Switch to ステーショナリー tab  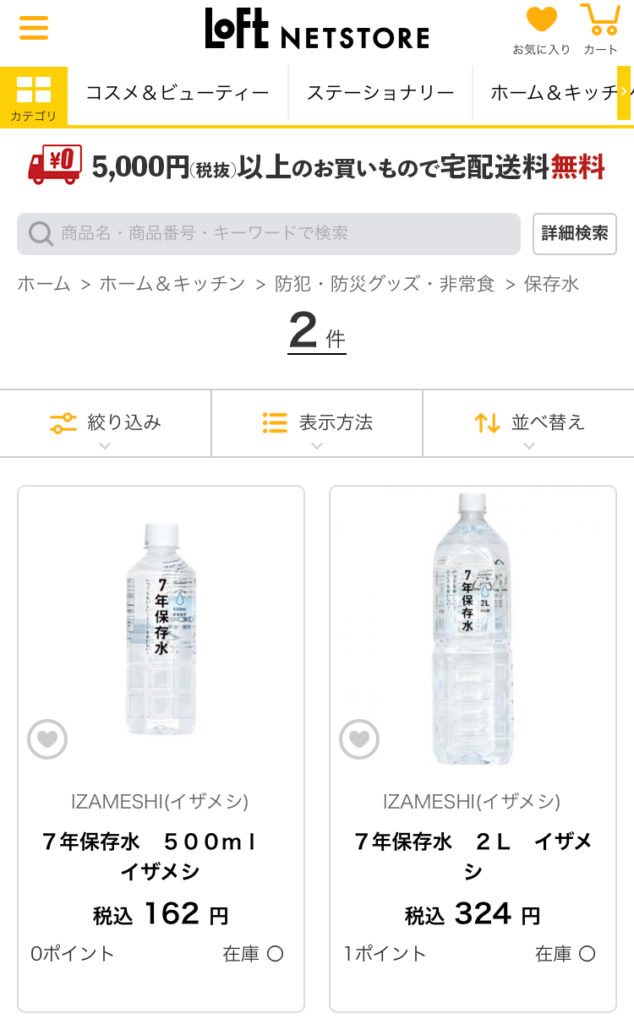click(380, 93)
